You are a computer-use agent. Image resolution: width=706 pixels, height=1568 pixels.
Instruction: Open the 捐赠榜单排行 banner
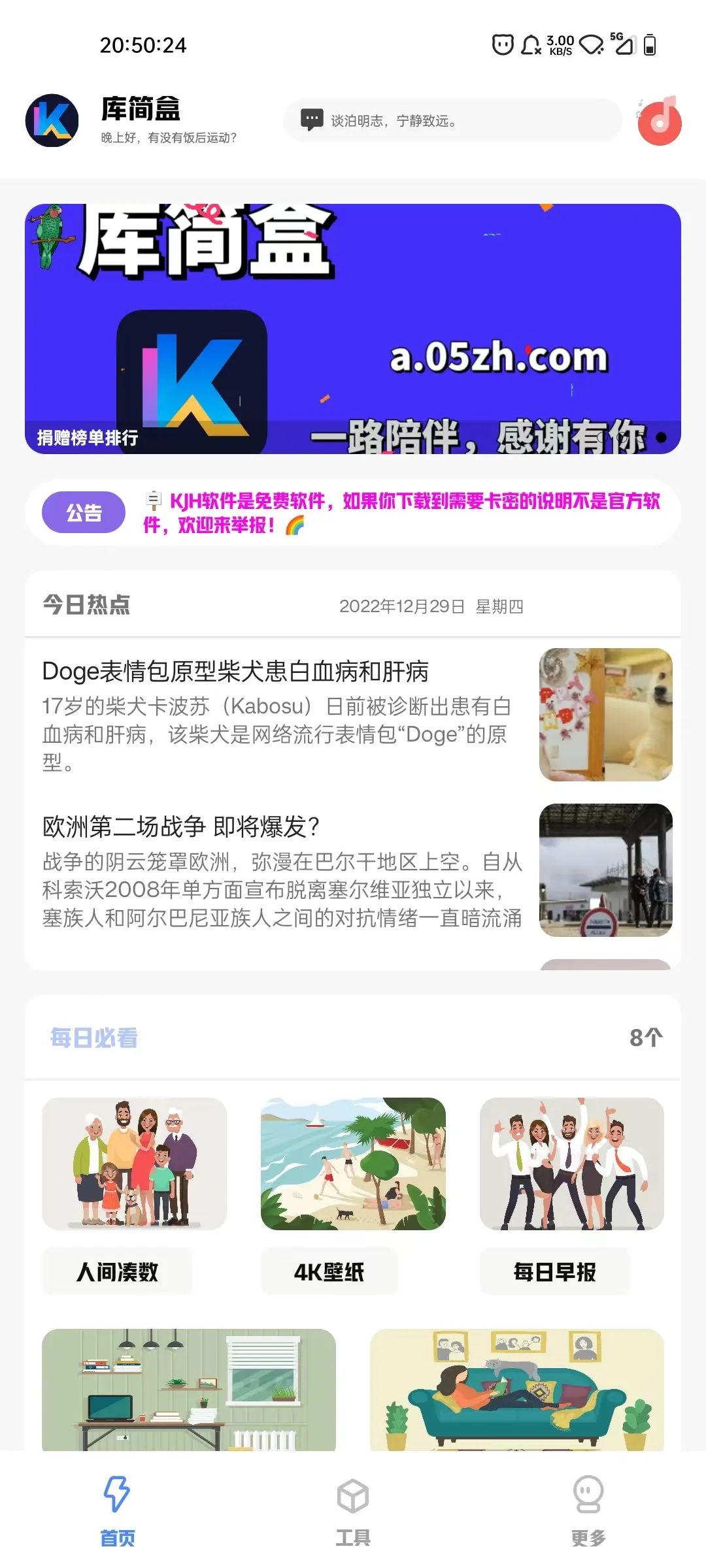[353, 329]
